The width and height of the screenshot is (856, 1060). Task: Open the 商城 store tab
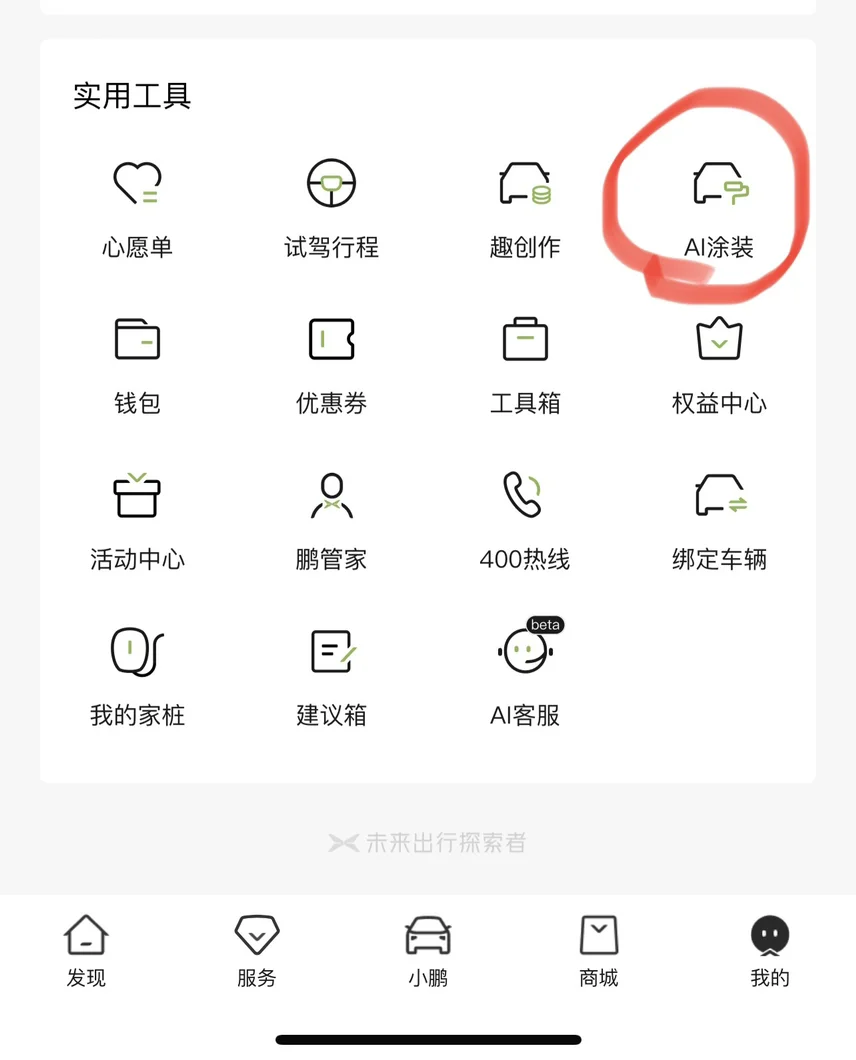click(599, 950)
